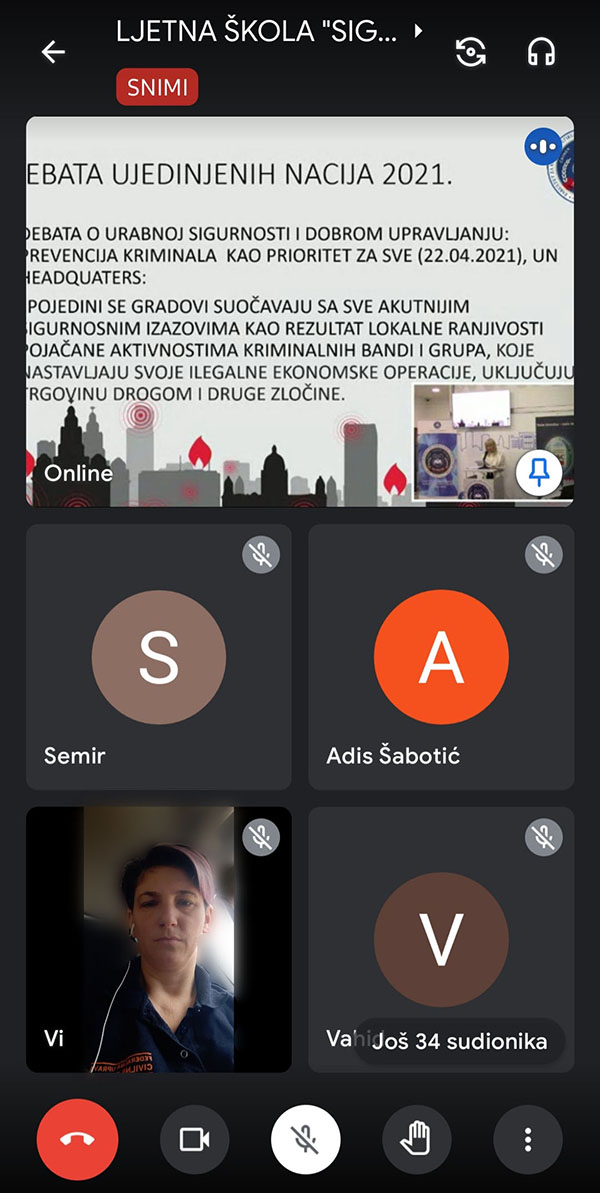The image size is (600, 1193).
Task: Select Adis Šabotić's participant tile
Action: [441, 656]
